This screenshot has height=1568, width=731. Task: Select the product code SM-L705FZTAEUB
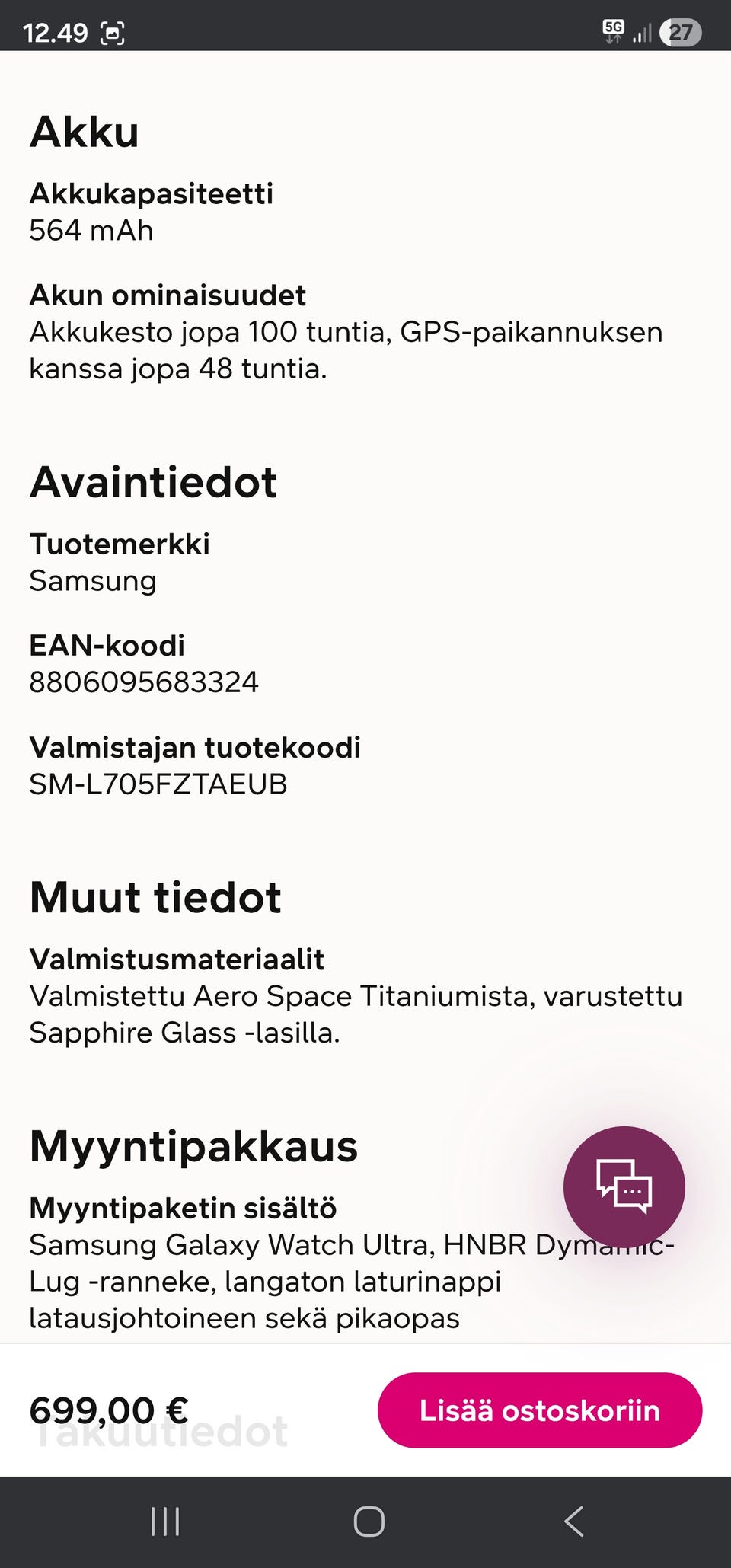(158, 784)
